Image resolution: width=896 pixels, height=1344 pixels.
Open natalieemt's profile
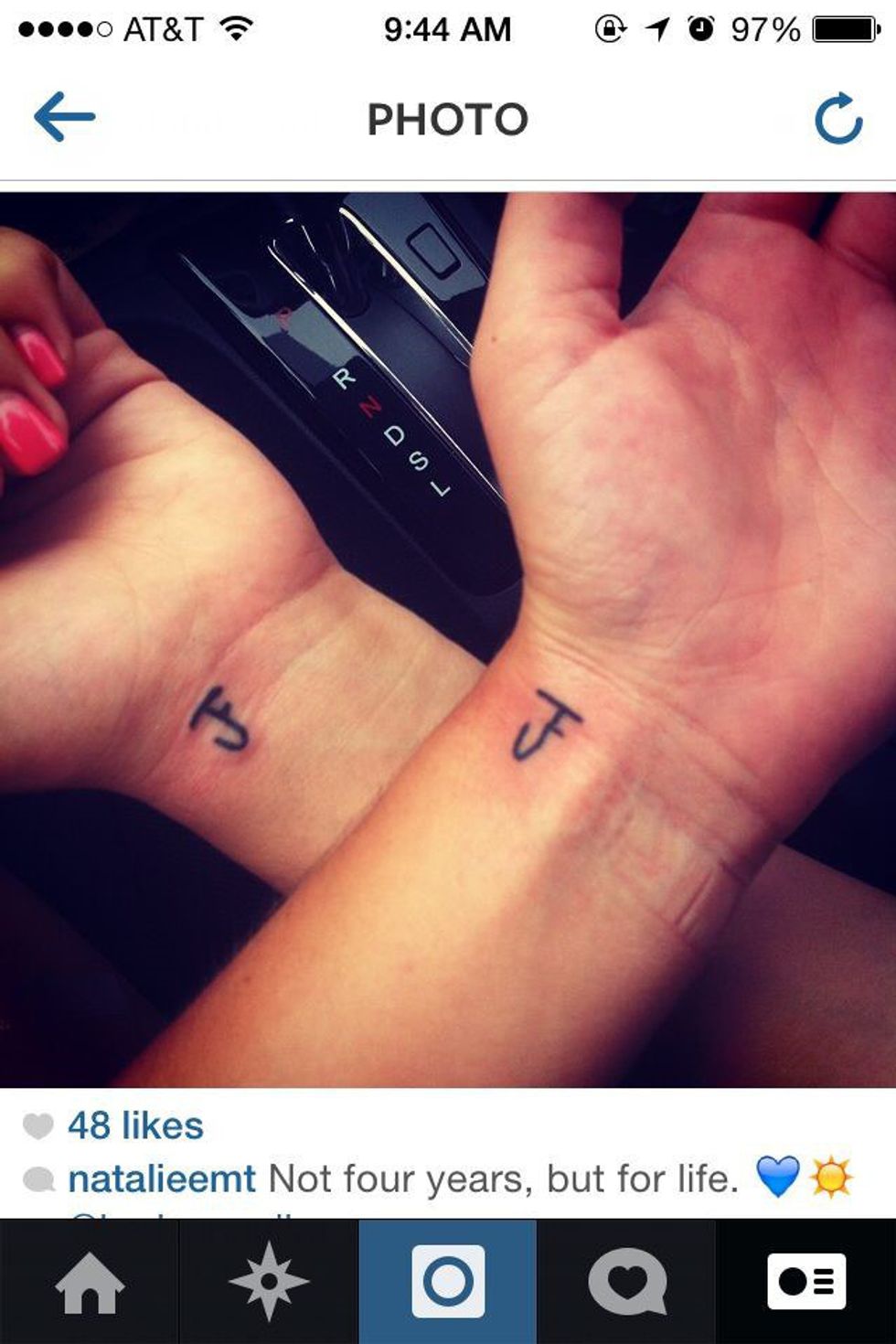(162, 1179)
